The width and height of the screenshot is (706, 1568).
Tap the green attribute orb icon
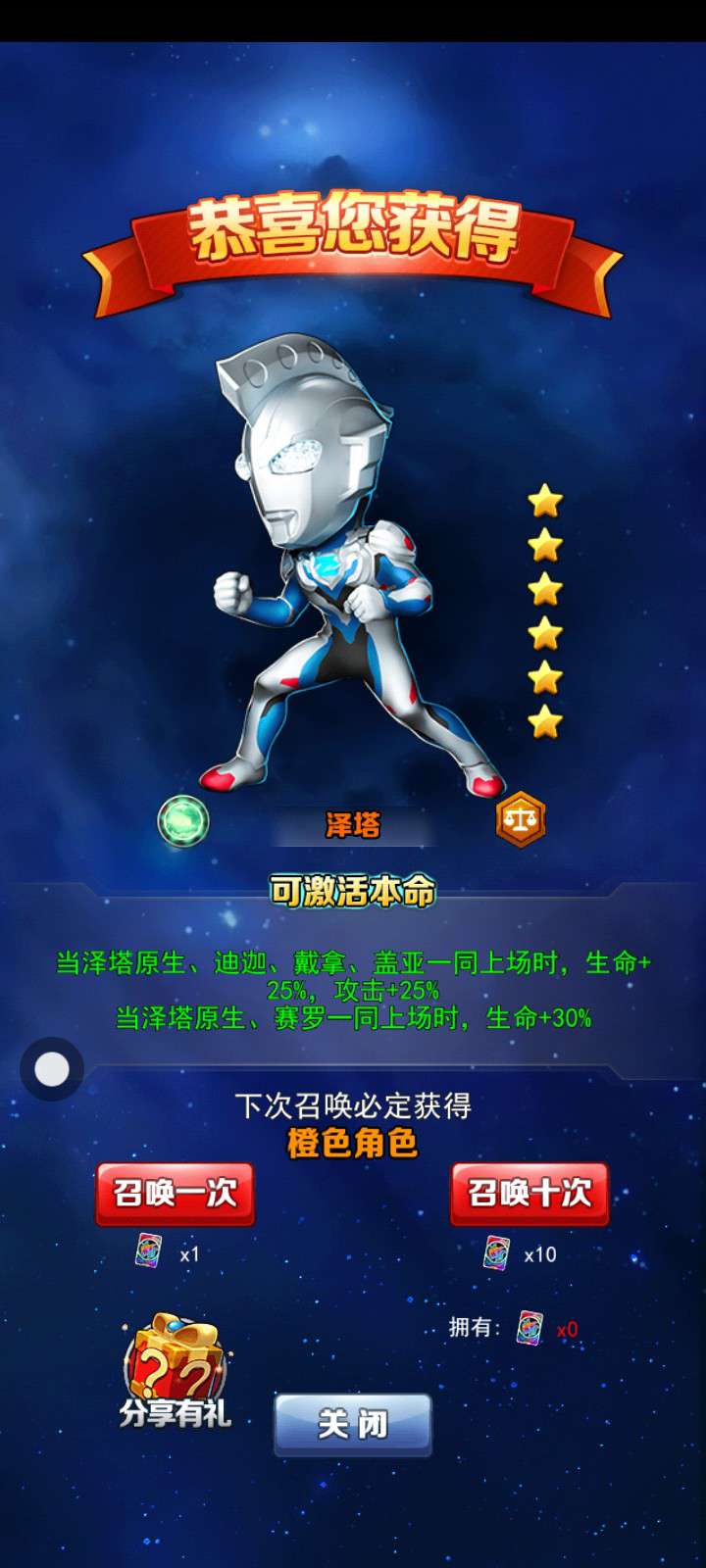click(x=183, y=820)
